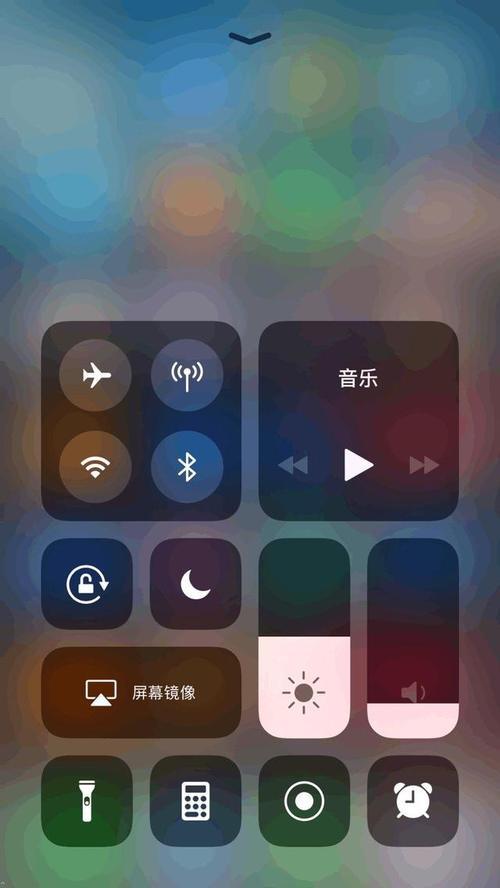Image resolution: width=500 pixels, height=888 pixels.
Task: Tap the volume slider
Action: 413,638
